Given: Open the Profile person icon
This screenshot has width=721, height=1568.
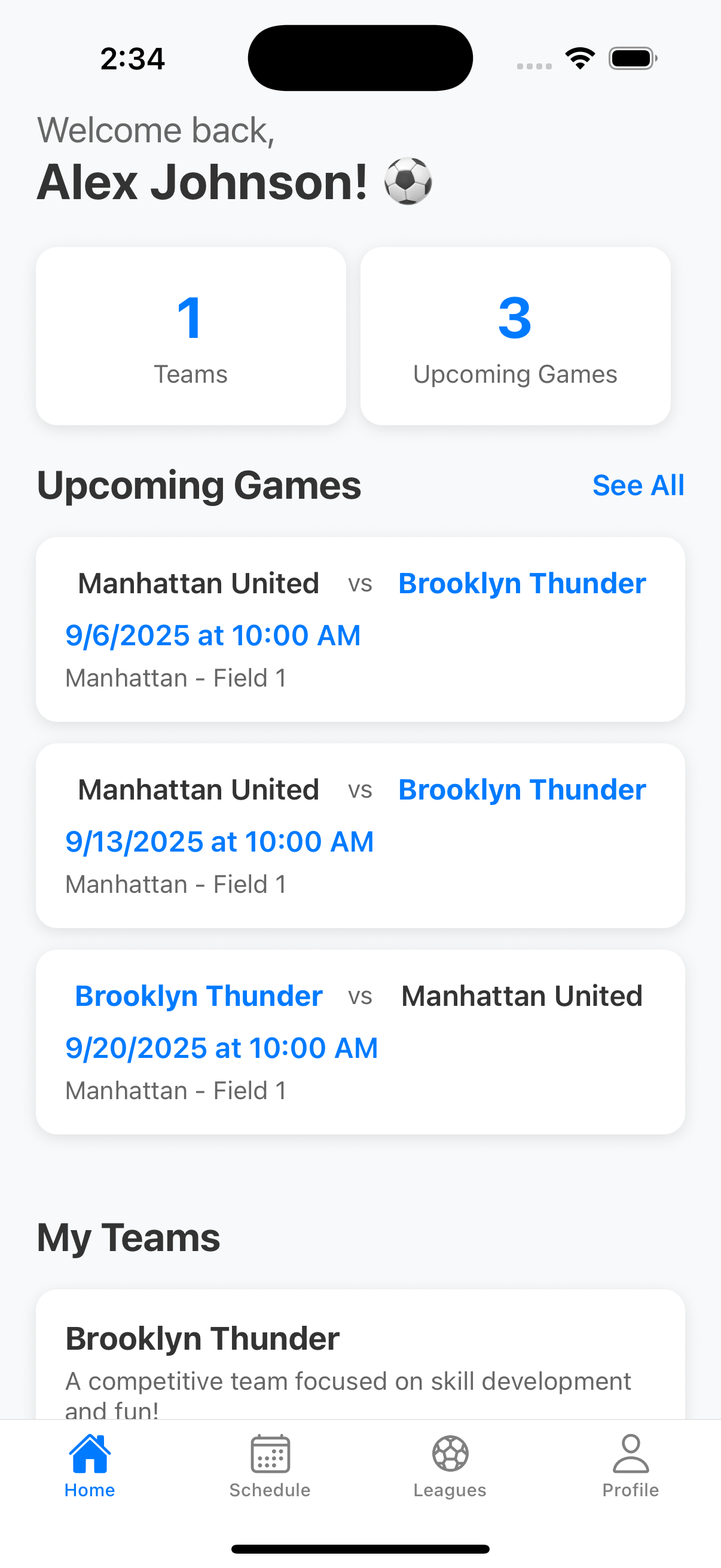Looking at the screenshot, I should point(630,1457).
